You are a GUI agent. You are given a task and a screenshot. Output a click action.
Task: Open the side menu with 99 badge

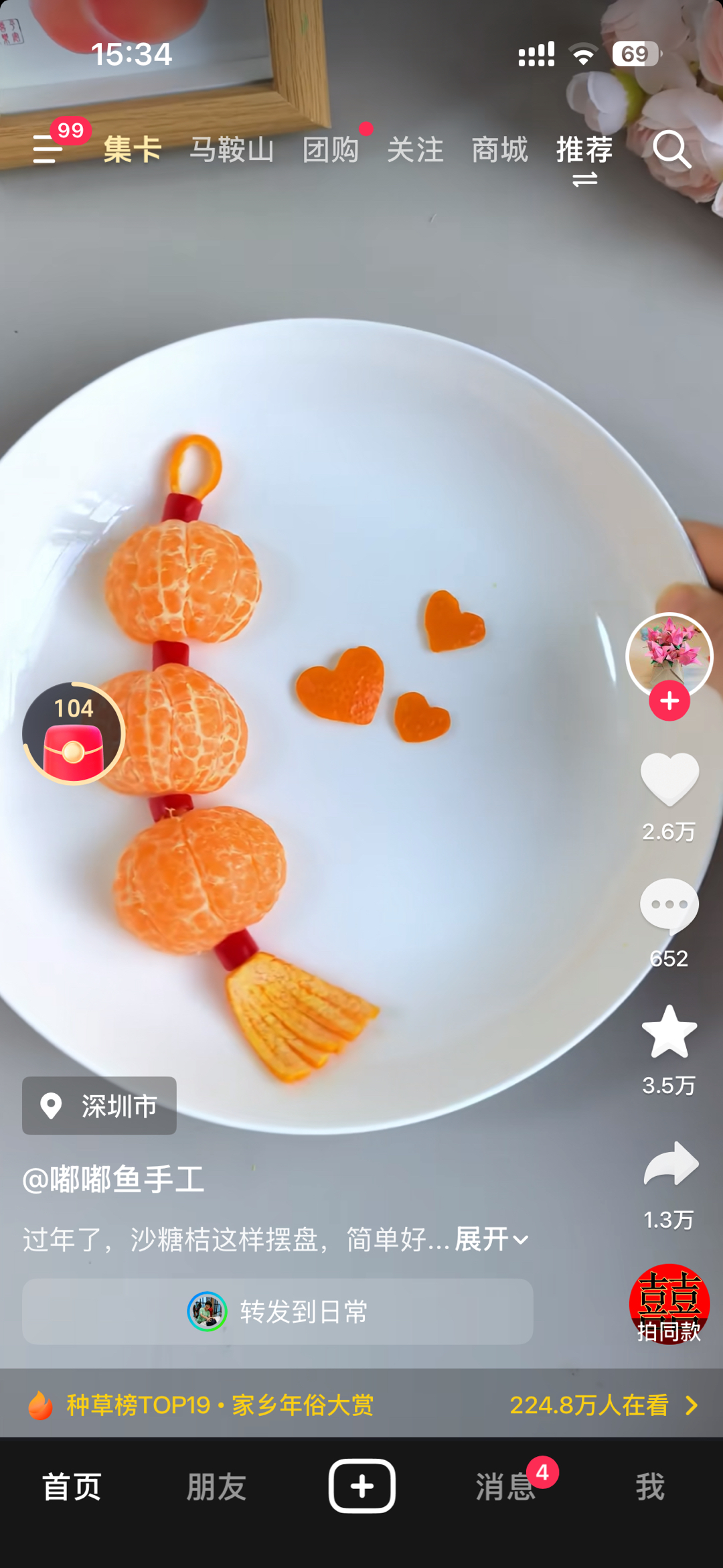pyautogui.click(x=48, y=148)
